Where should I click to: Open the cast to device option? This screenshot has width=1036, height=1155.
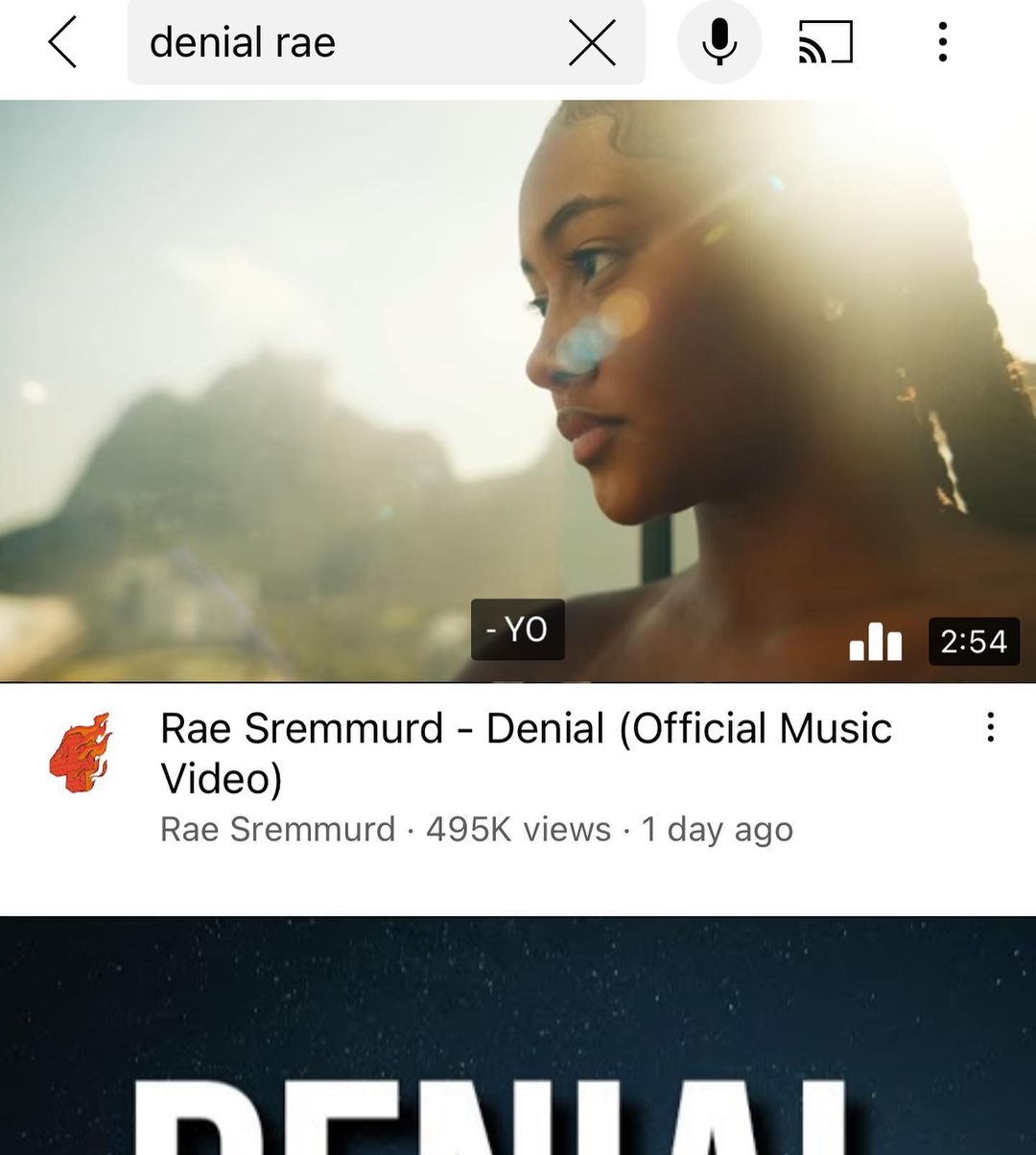(825, 42)
